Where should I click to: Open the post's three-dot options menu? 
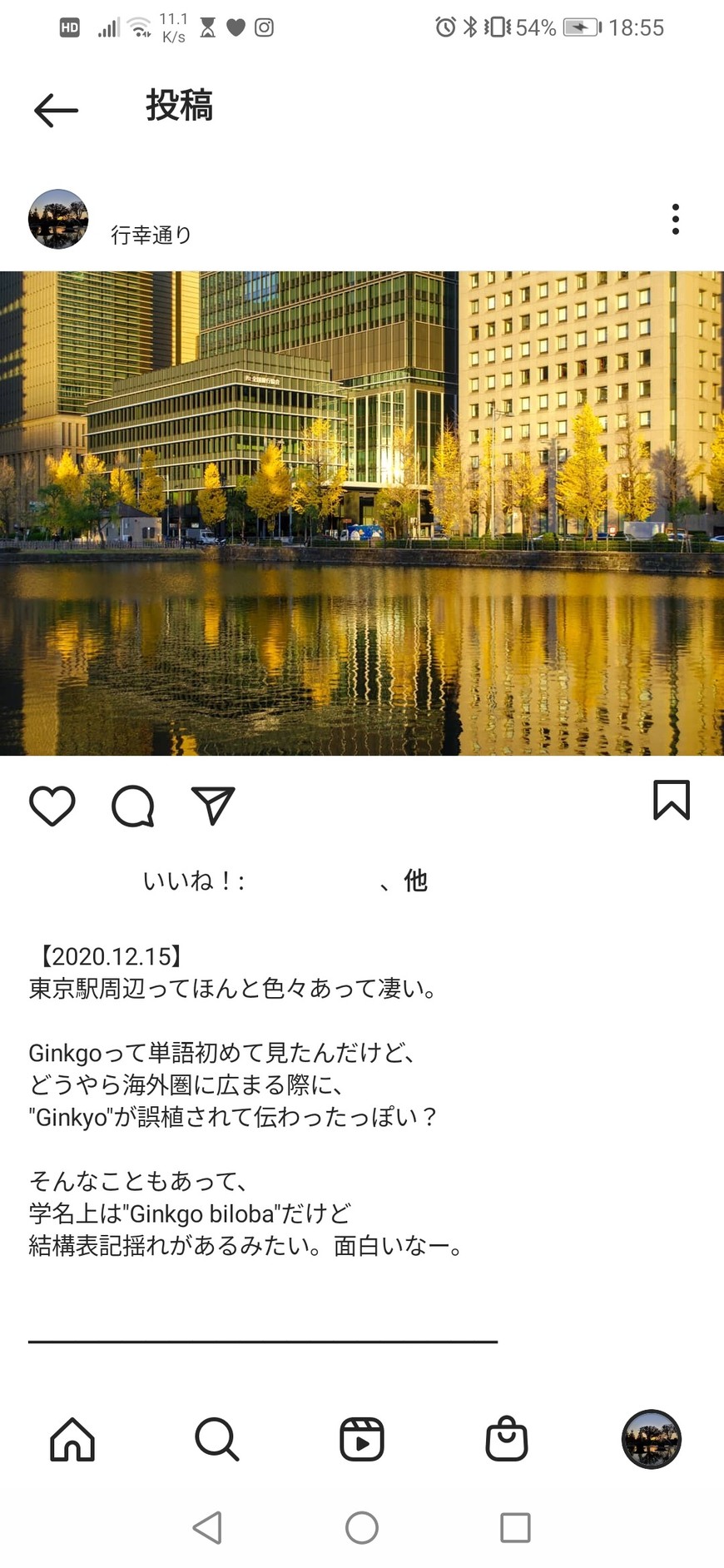coord(675,219)
